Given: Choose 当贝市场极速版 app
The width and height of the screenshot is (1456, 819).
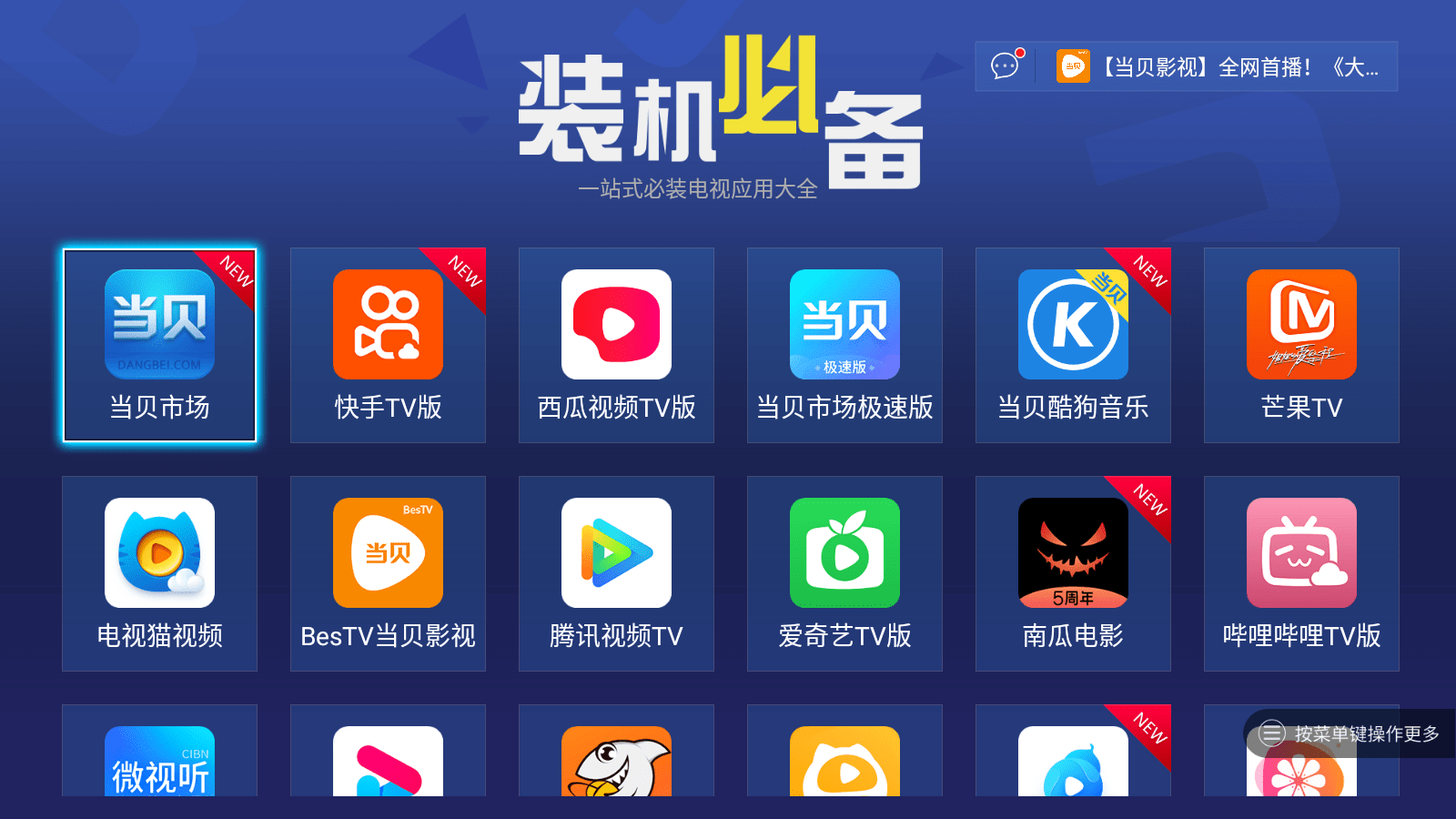Looking at the screenshot, I should pos(844,345).
